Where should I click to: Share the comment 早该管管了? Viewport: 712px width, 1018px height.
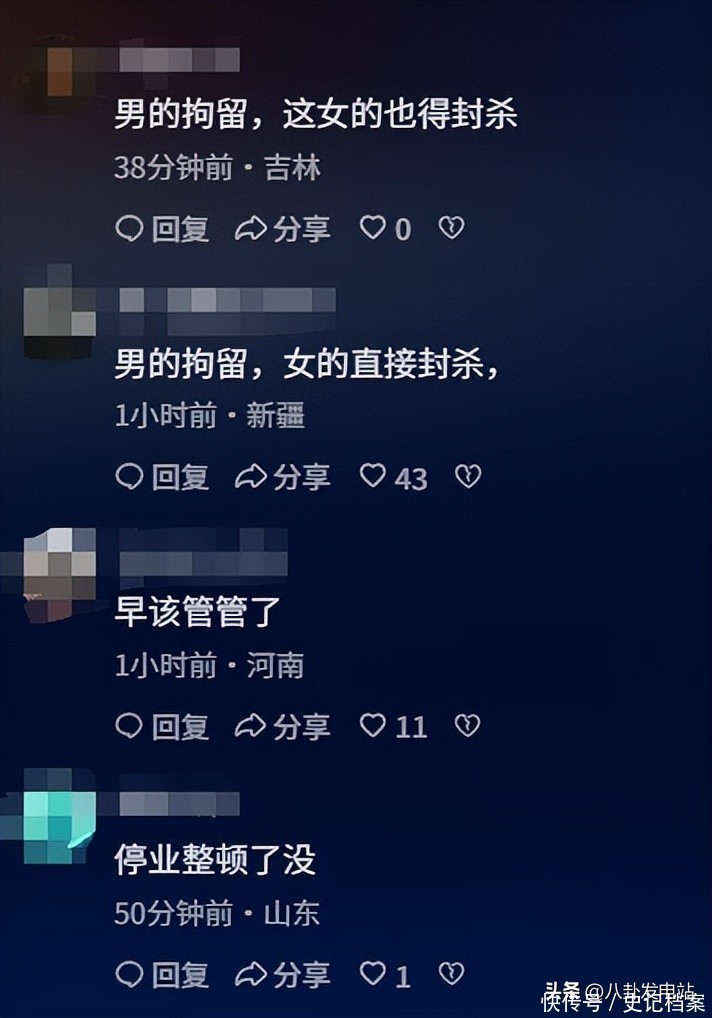283,726
